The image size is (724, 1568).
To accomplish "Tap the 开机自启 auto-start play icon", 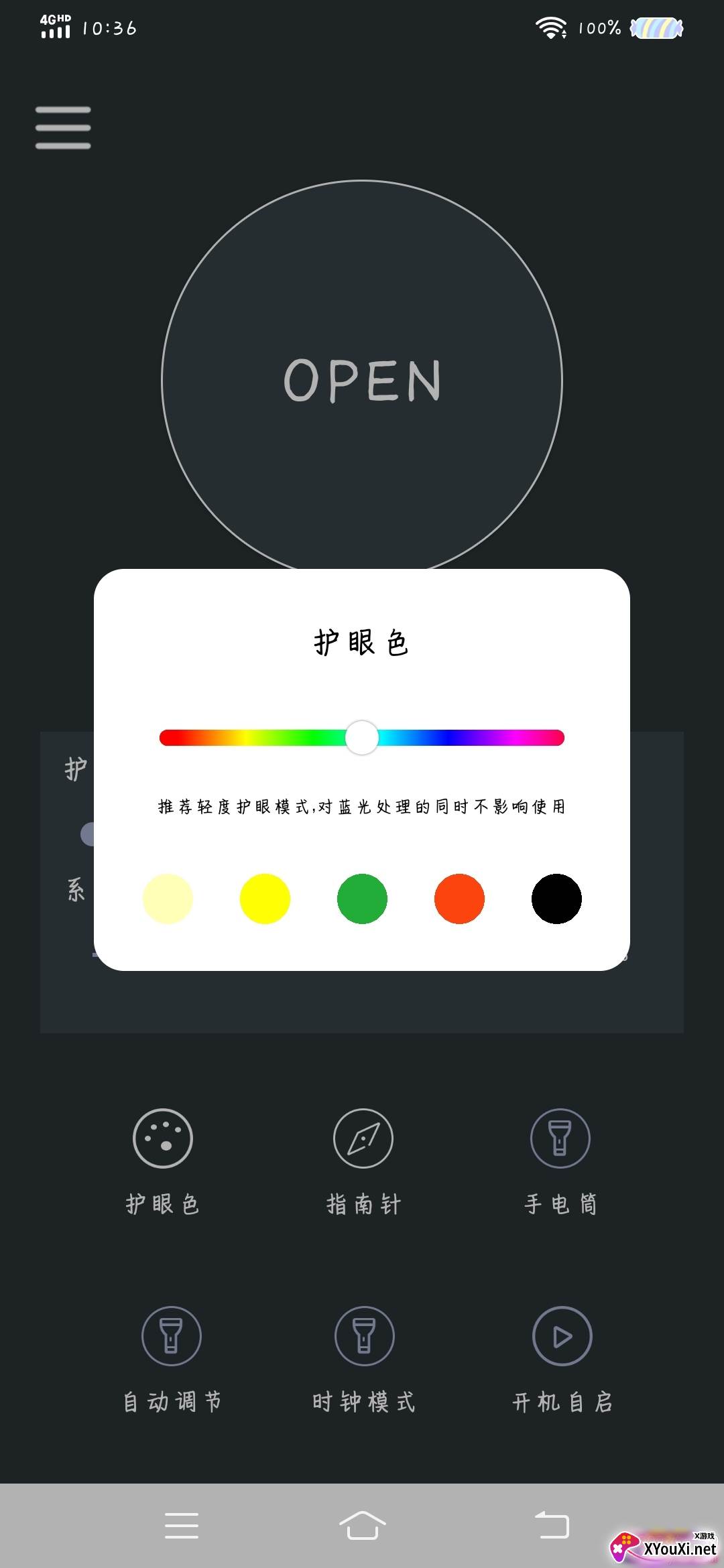I will 562,1335.
